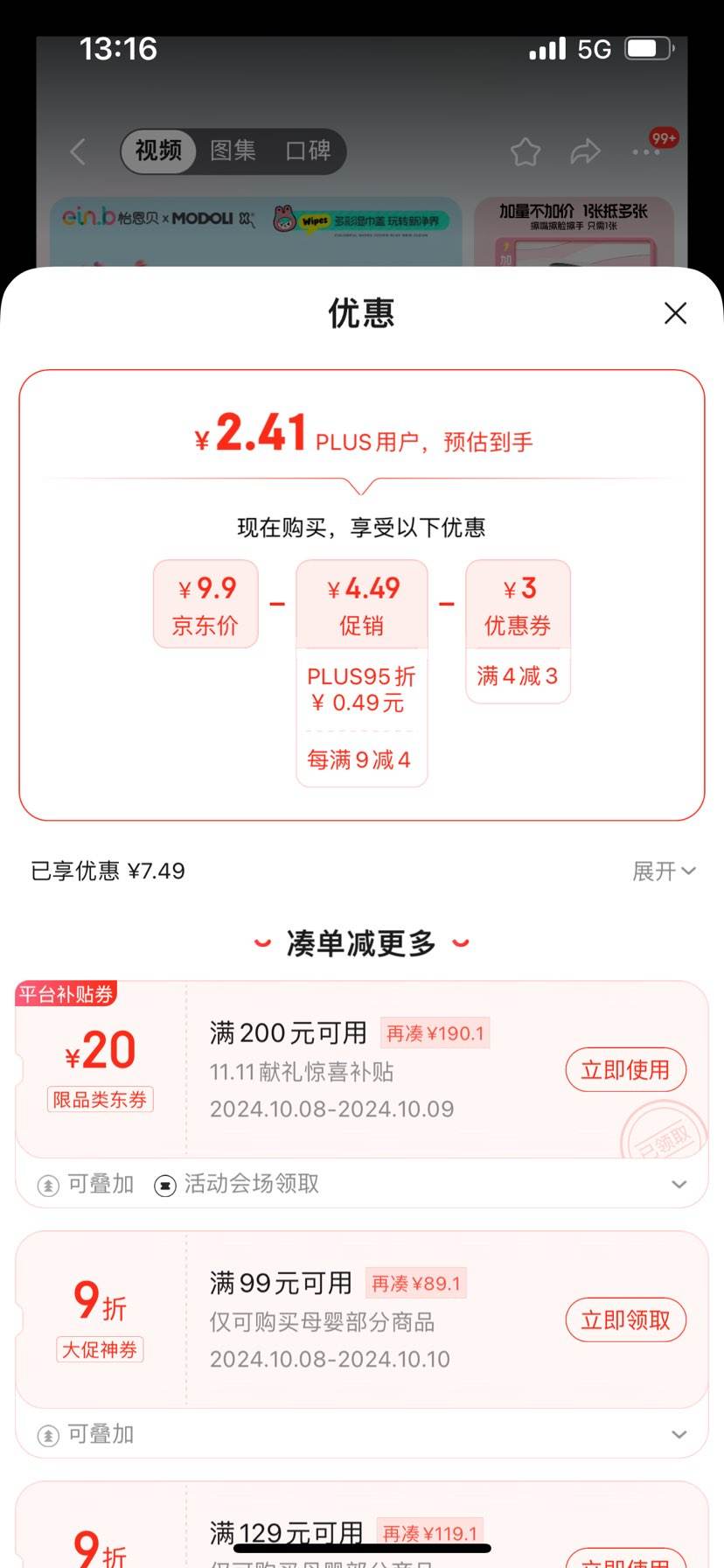Tap 立即使用 on the ¥20 coupon
Image resolution: width=724 pixels, height=1568 pixels.
(x=626, y=1069)
